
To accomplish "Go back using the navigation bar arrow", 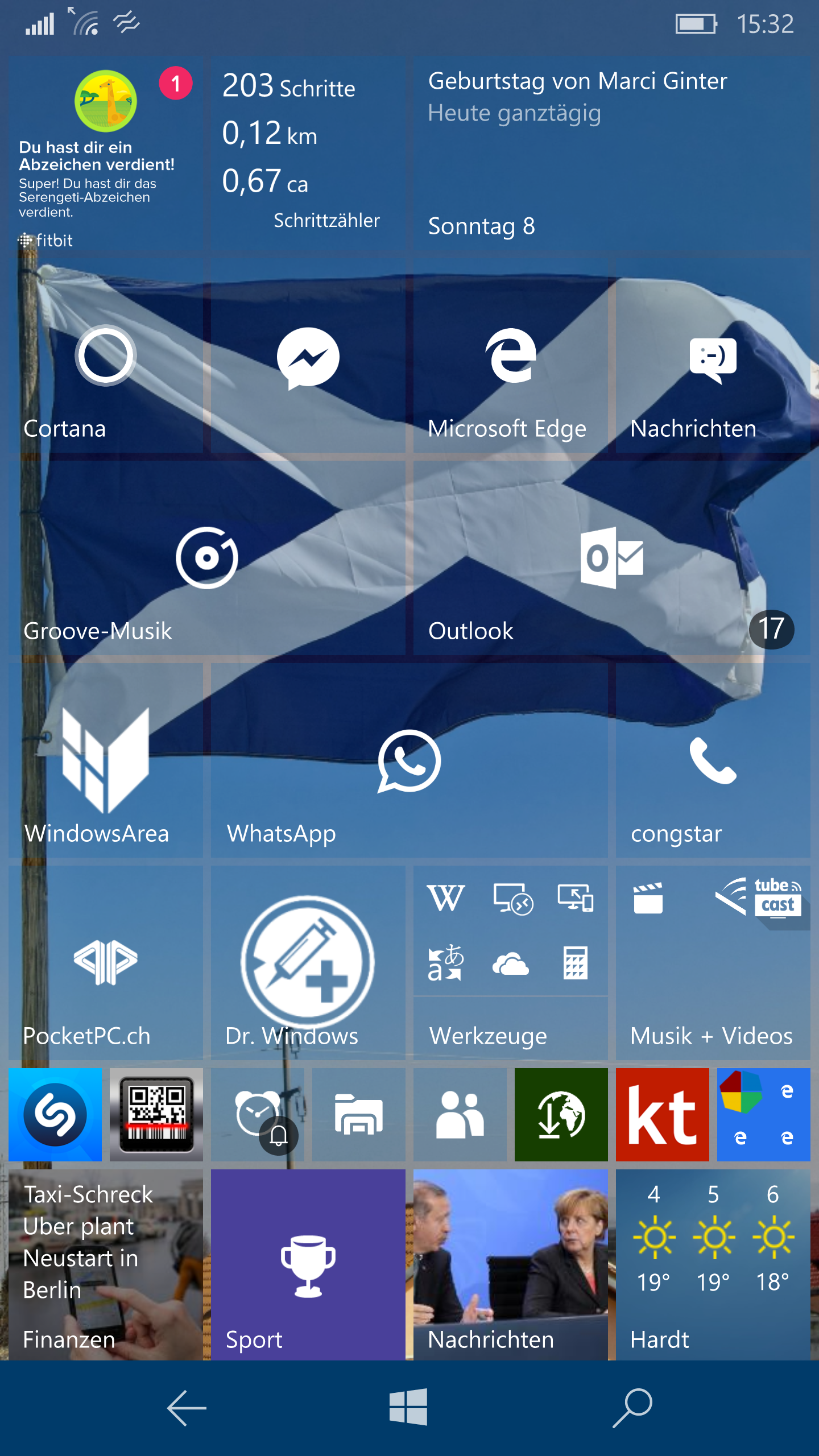I will 187,1408.
